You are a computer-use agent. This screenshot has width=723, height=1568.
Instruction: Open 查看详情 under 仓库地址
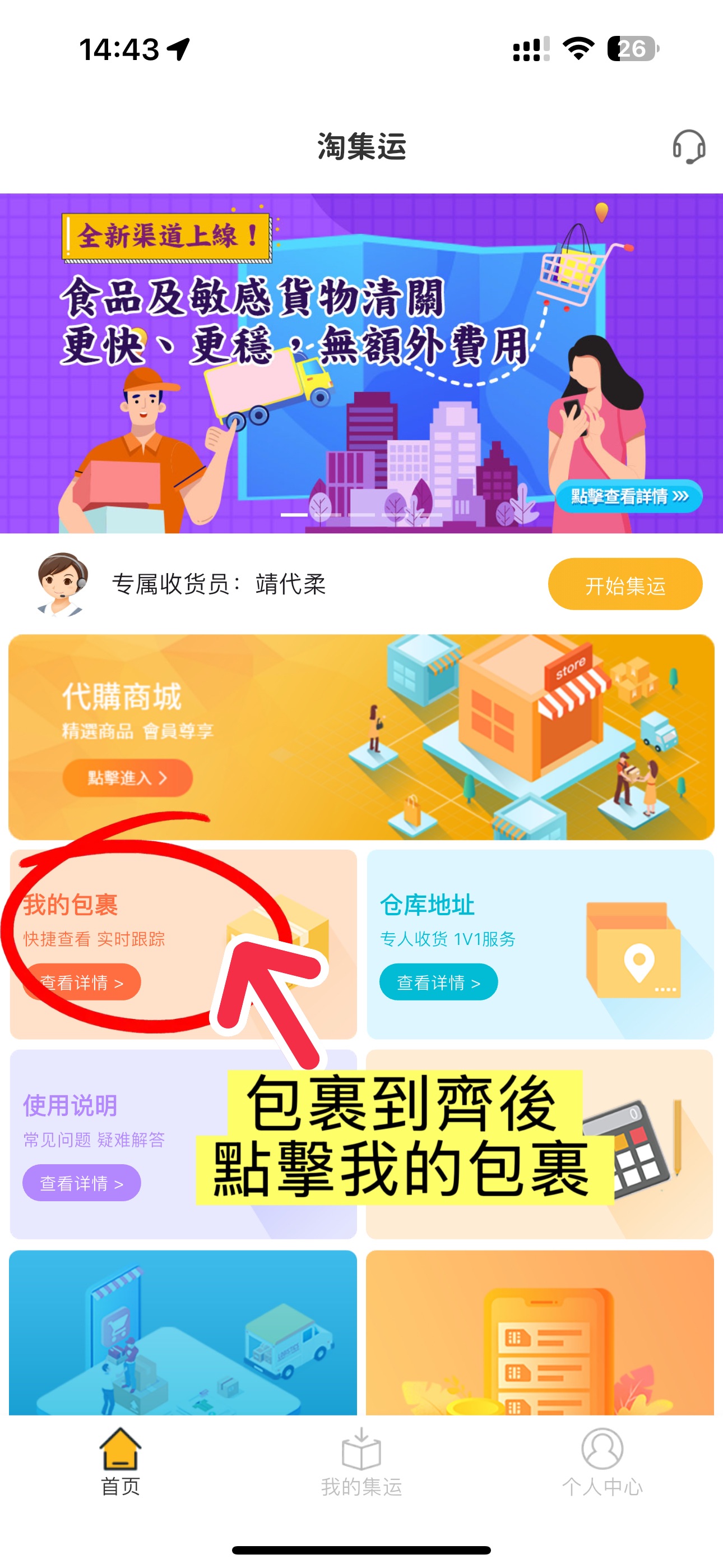[x=439, y=982]
